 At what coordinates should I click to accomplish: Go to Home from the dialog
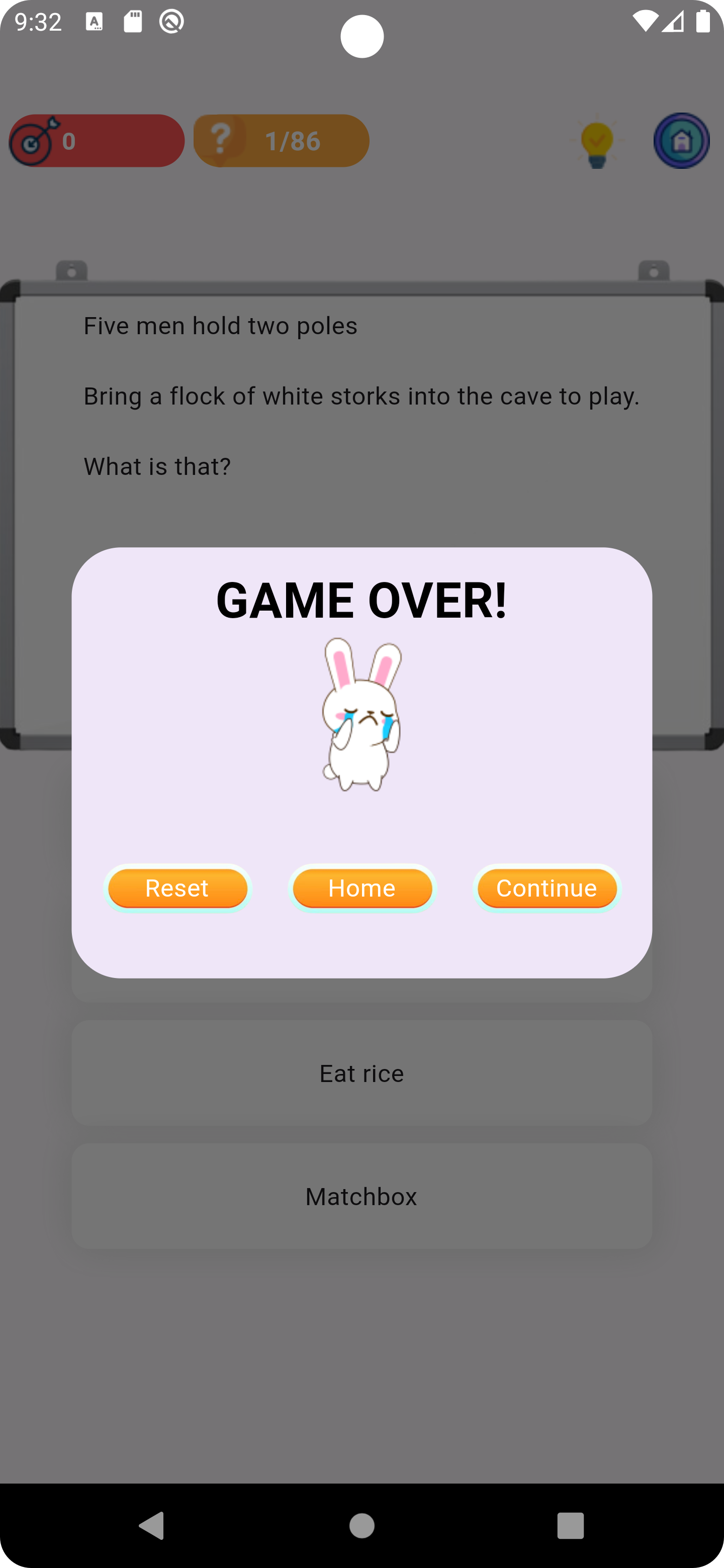(363, 888)
